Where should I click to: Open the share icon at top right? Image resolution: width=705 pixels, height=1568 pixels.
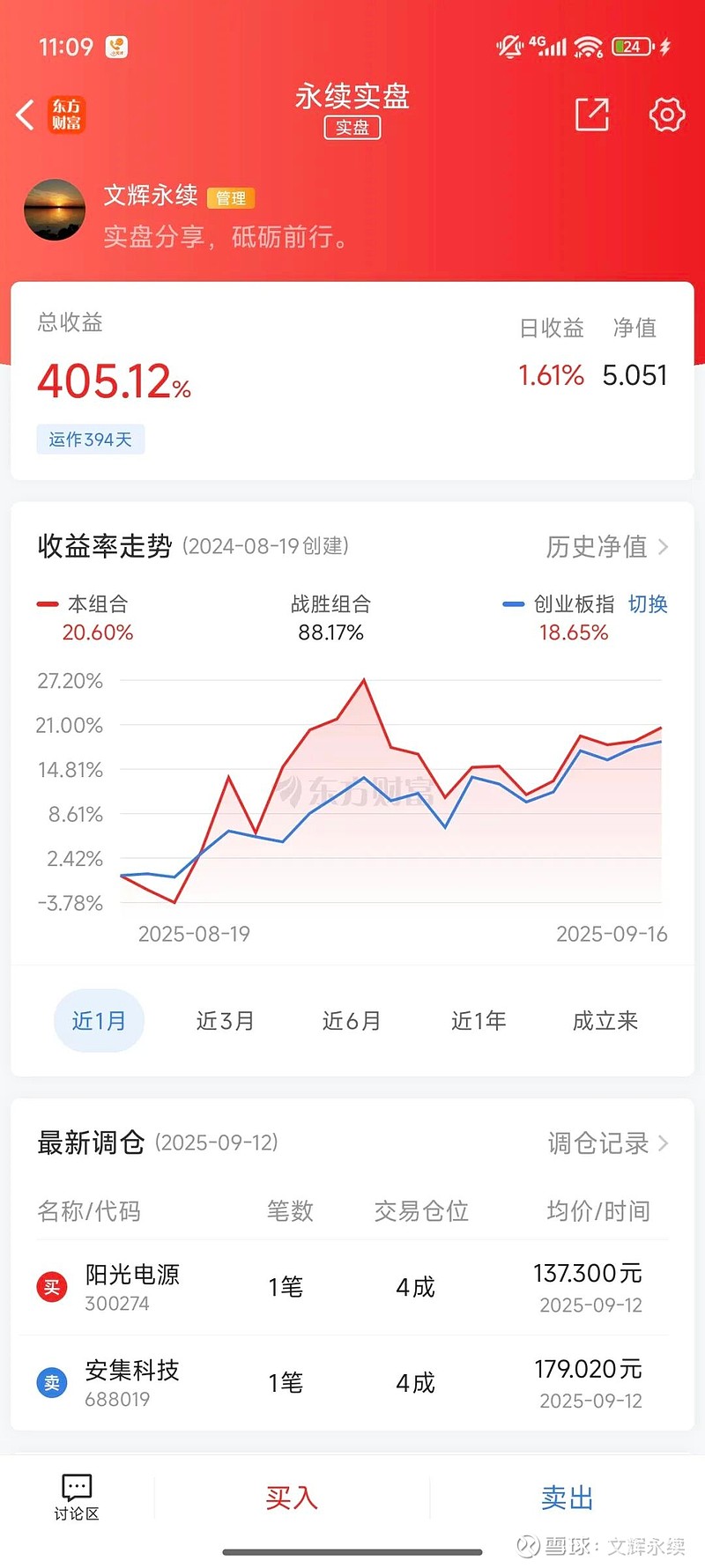click(593, 115)
